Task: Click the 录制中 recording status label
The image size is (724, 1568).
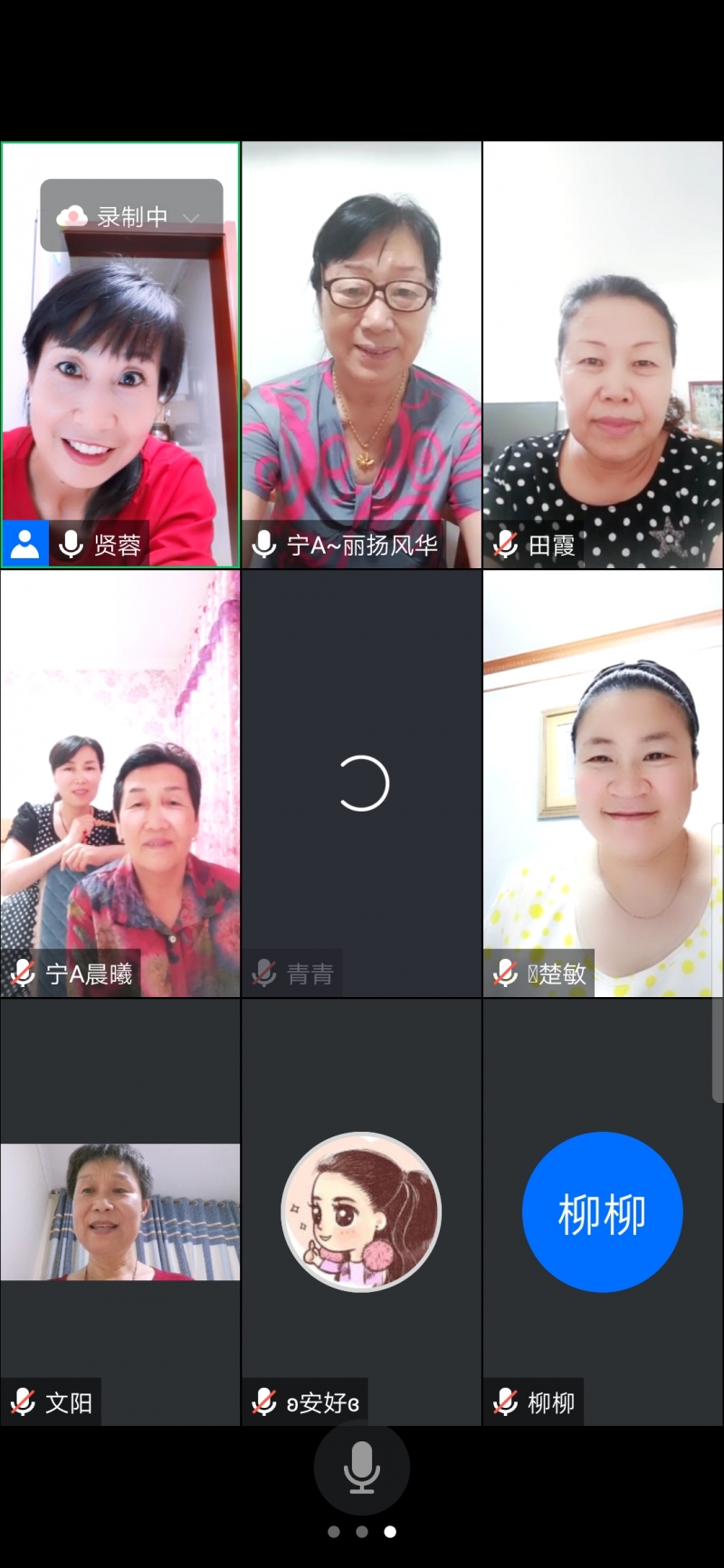Action: point(134,216)
